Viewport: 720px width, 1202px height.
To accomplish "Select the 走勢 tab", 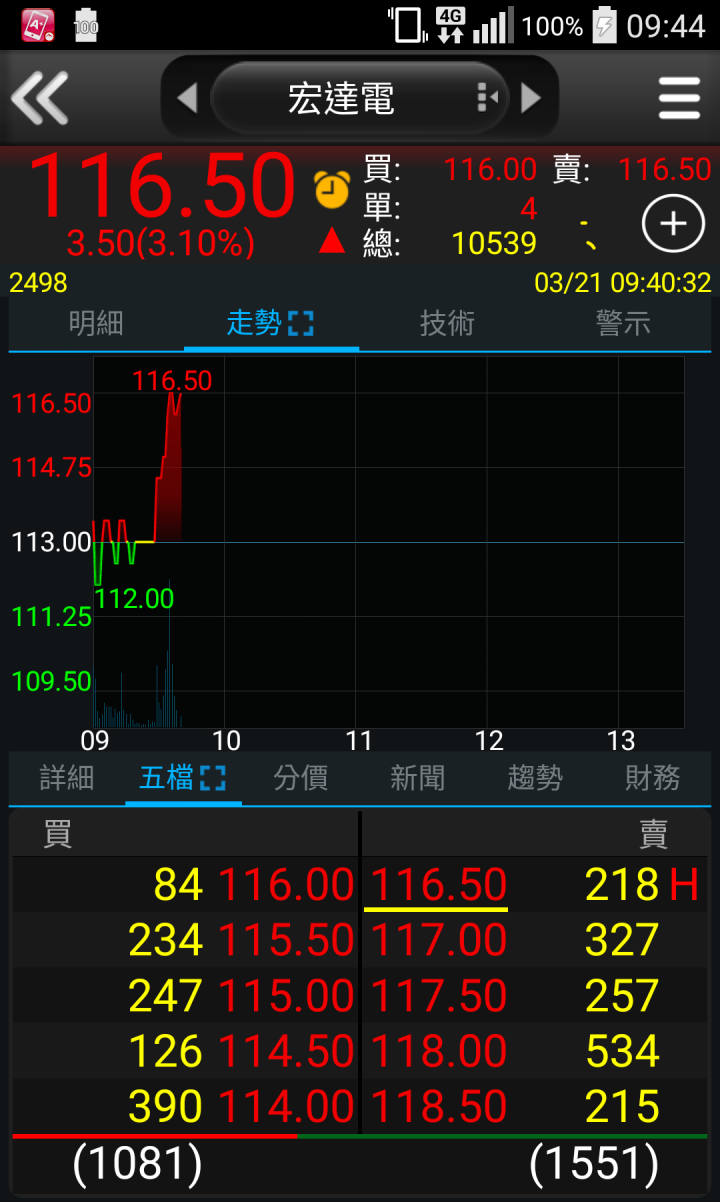I will tap(271, 323).
